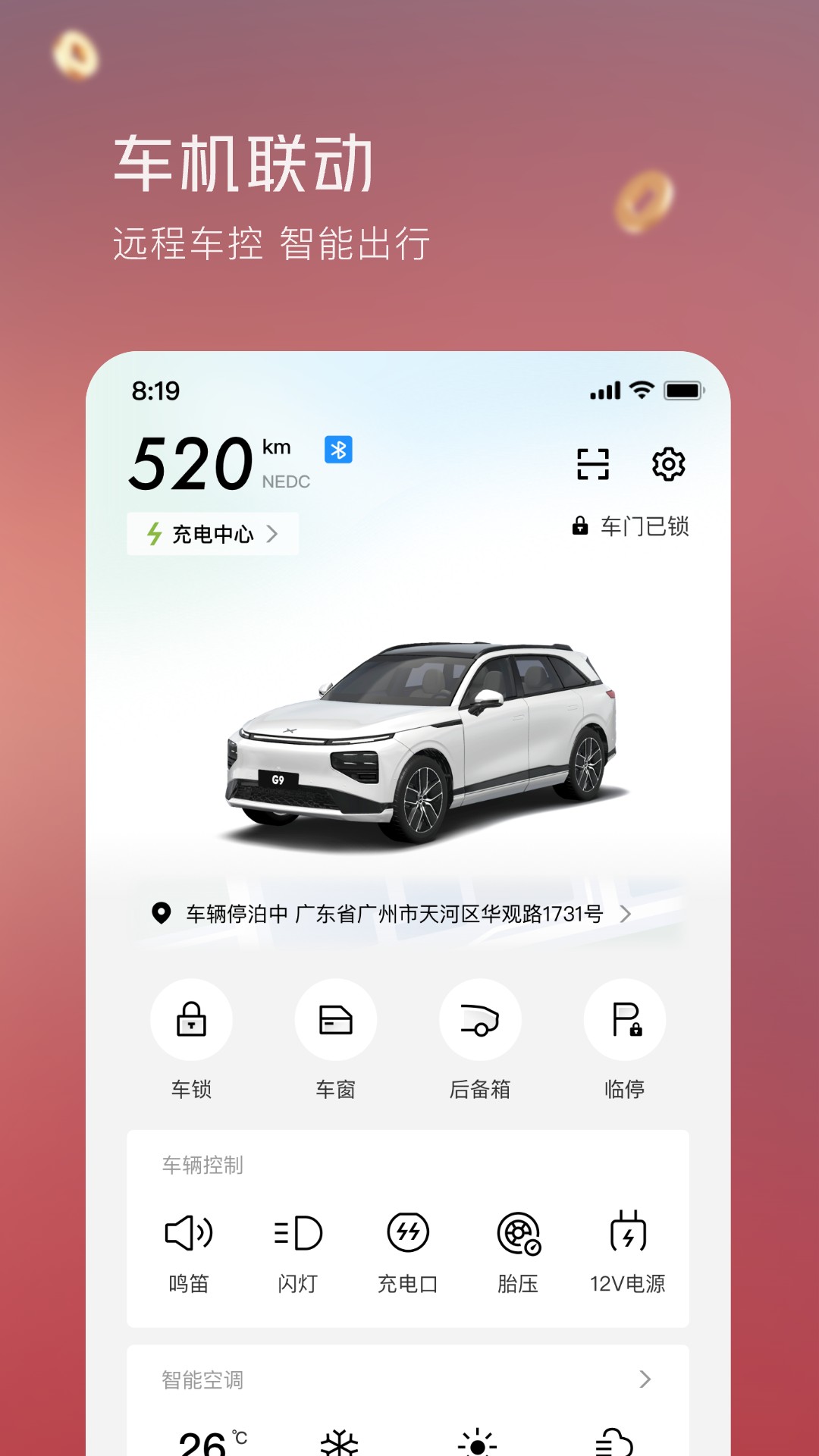Toggle the 车锁 door lock control
Viewport: 819px width, 1456px height.
point(192,1020)
